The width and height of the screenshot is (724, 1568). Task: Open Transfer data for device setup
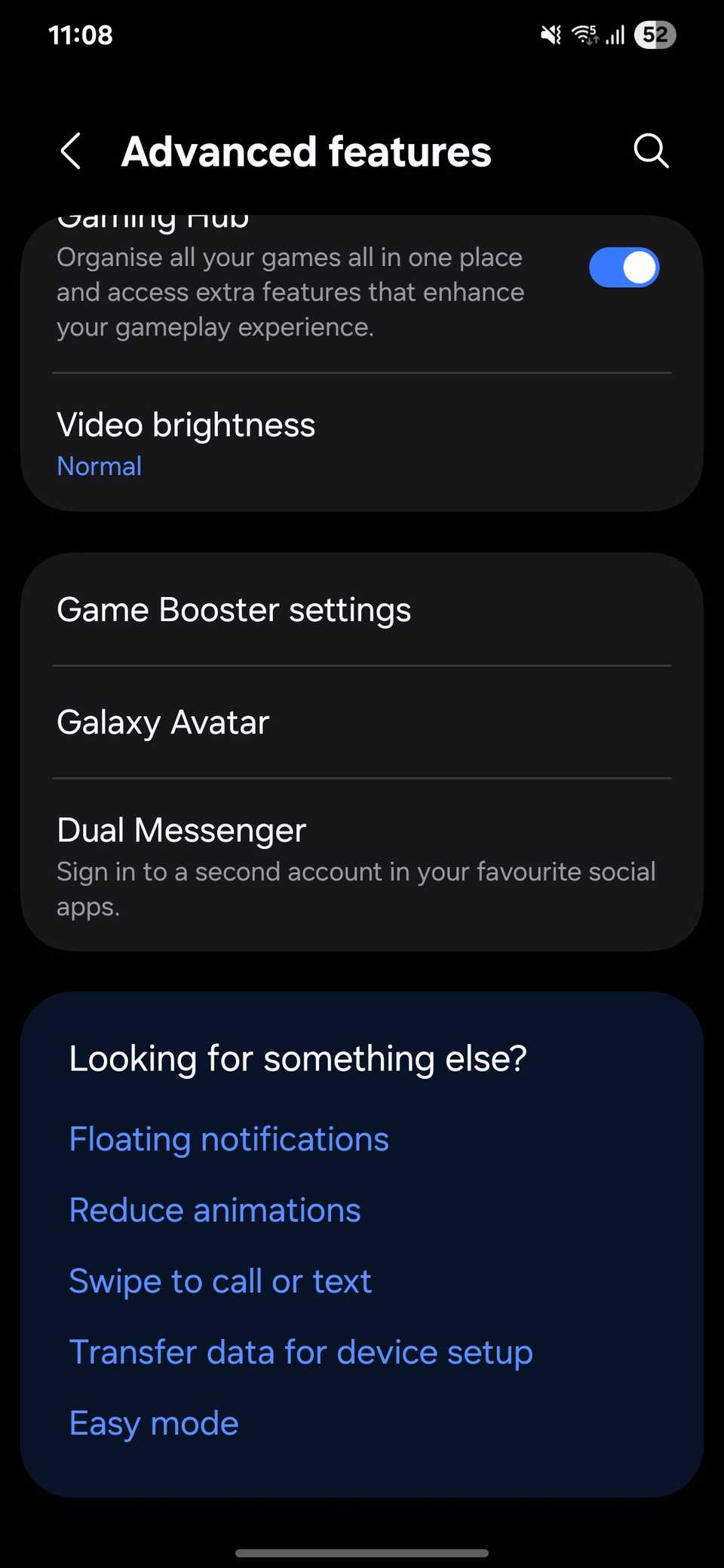coord(299,1351)
